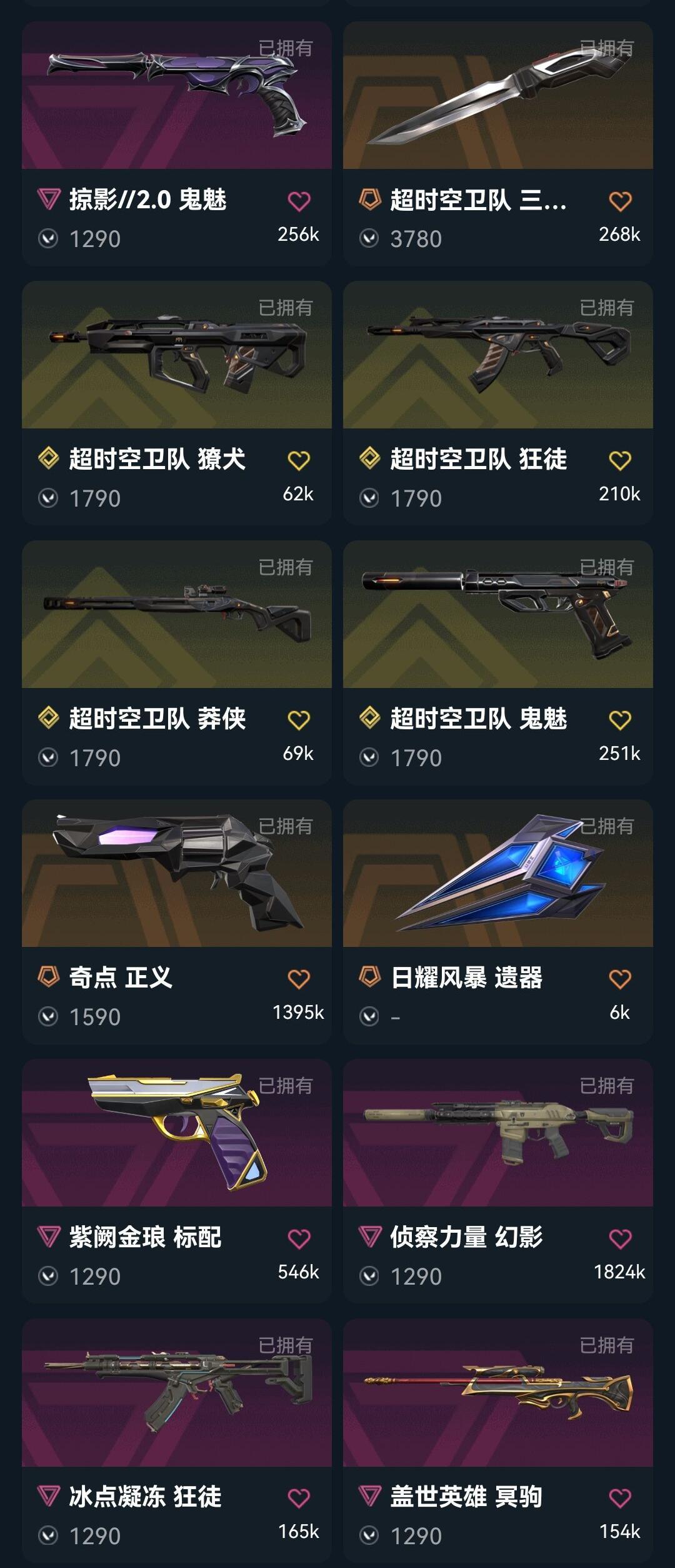Favorite the 紫阙金琅 标配 skin
The height and width of the screenshot is (1568, 675).
[299, 1239]
